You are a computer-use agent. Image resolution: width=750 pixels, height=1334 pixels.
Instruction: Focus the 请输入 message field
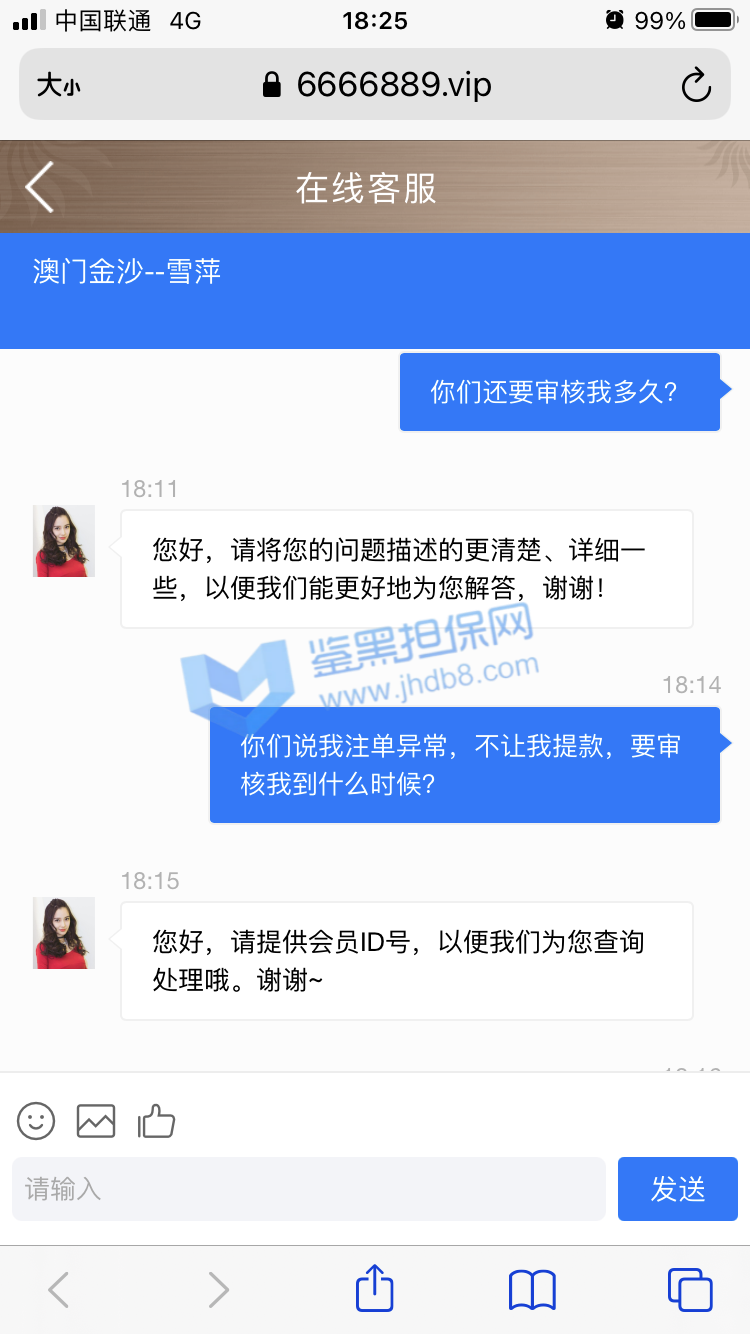[308, 1189]
